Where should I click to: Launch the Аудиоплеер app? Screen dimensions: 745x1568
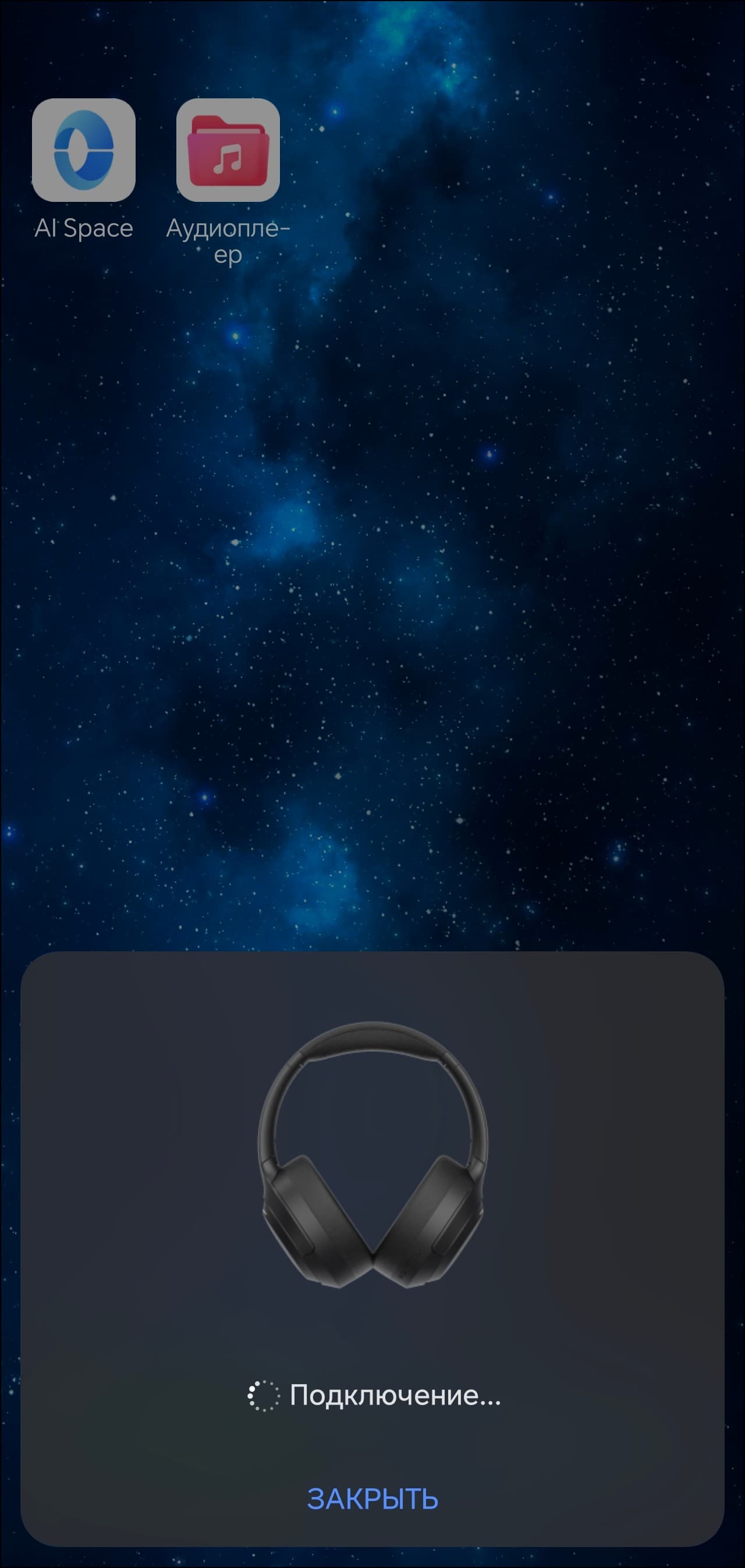point(228,150)
